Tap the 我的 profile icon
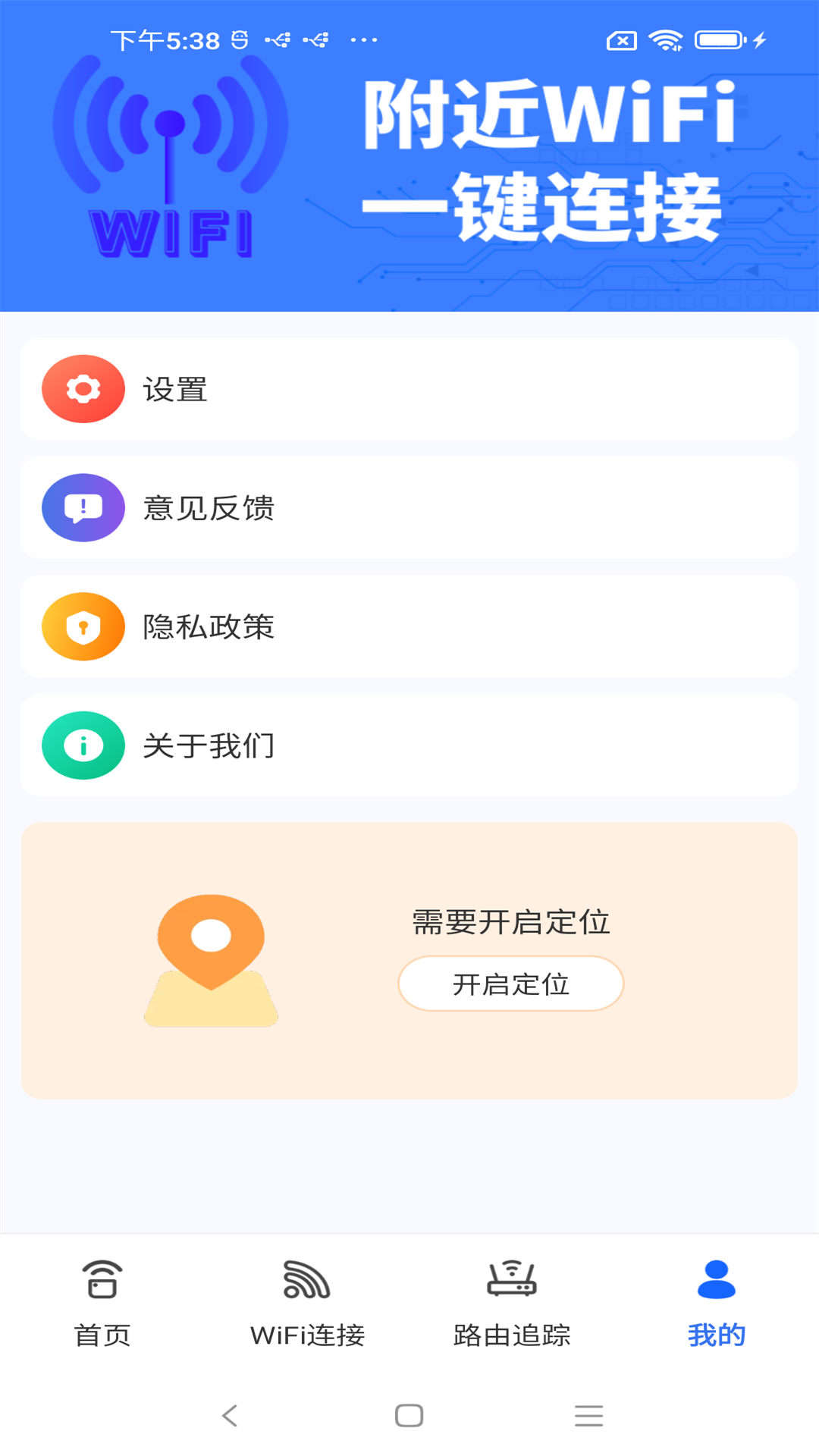Screen dimensions: 819x1456 (x=715, y=1278)
